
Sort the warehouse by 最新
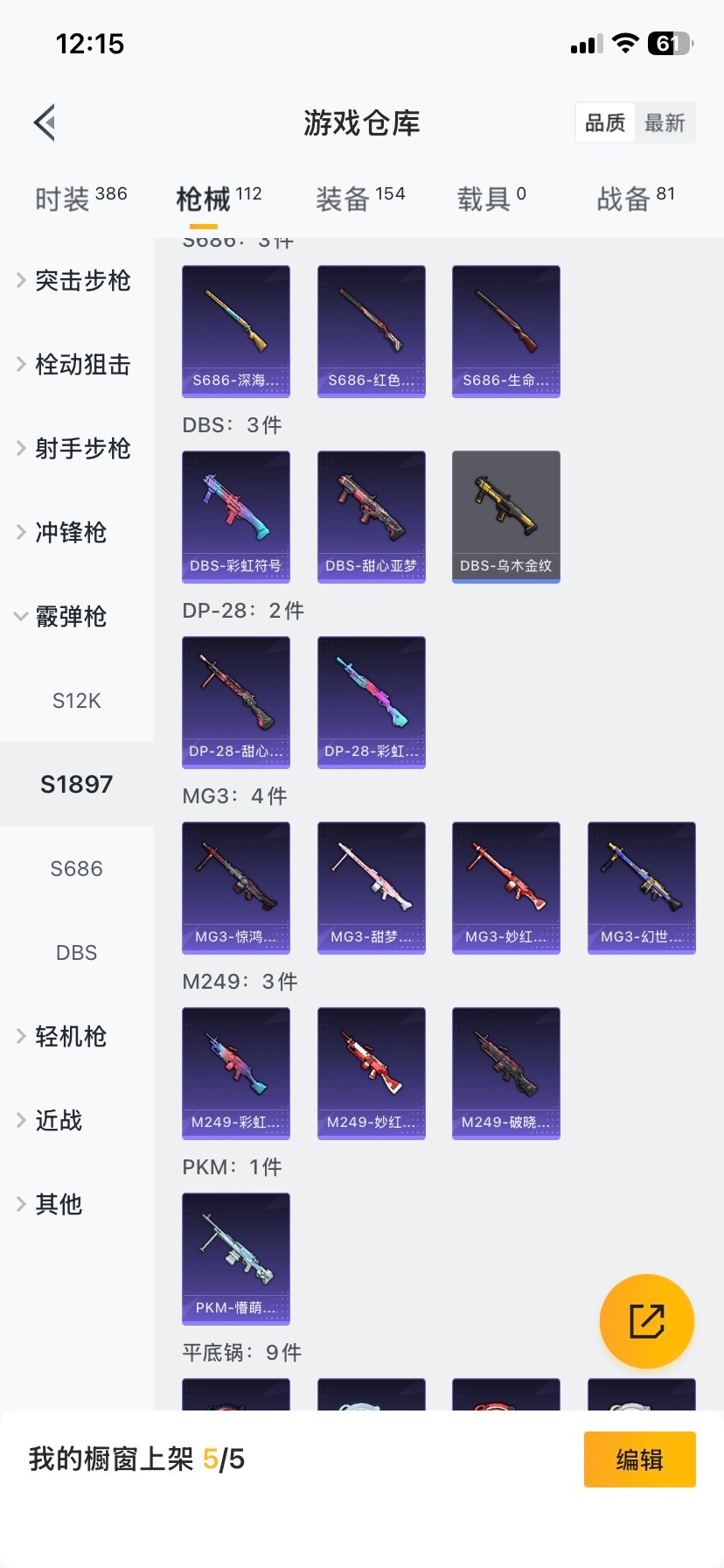coord(665,122)
